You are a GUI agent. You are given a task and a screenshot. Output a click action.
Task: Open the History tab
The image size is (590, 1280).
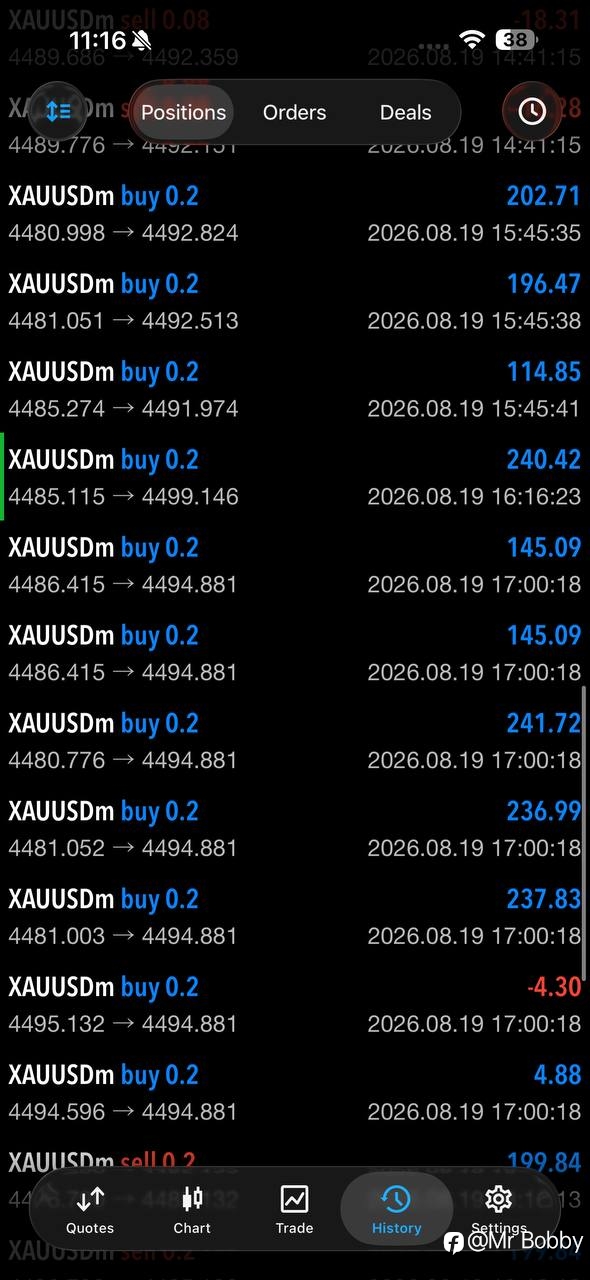pos(396,1209)
